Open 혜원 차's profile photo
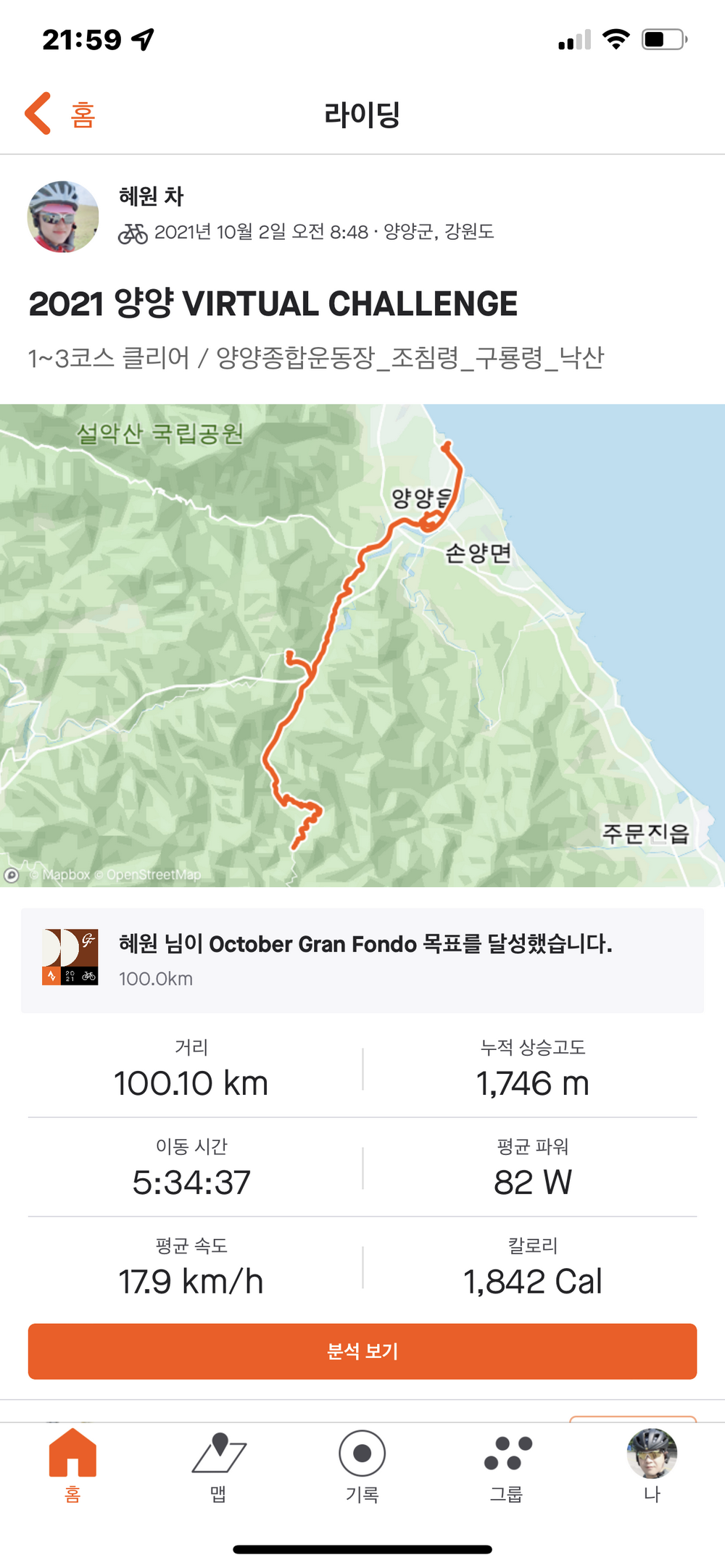The height and width of the screenshot is (1568, 725). [x=63, y=217]
